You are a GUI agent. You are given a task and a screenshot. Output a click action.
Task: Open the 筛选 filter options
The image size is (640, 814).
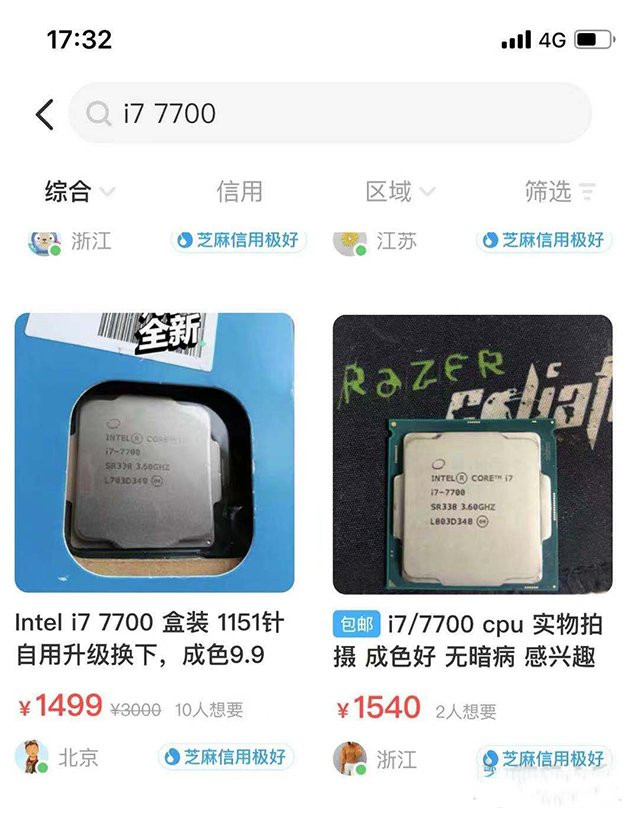[x=559, y=191]
